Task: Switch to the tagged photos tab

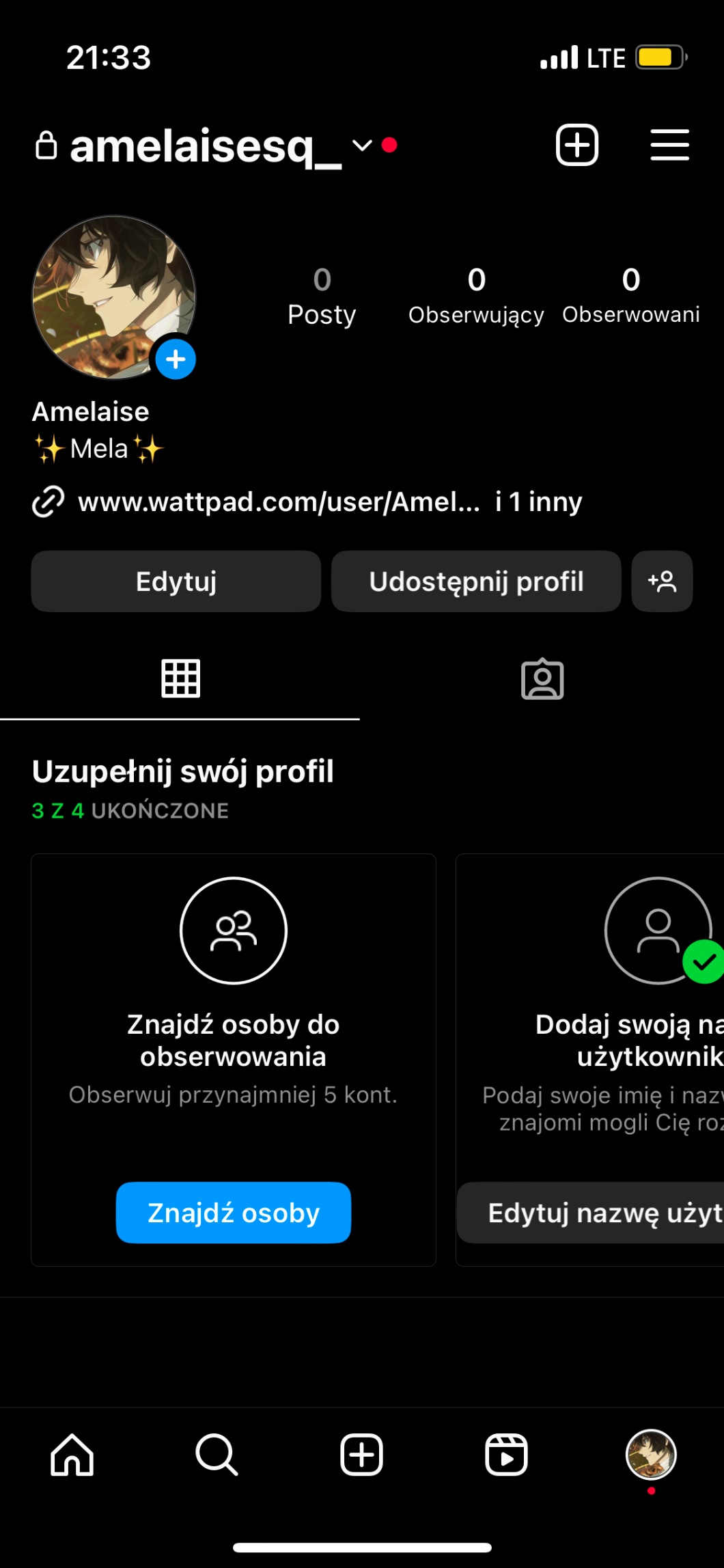Action: [x=542, y=678]
